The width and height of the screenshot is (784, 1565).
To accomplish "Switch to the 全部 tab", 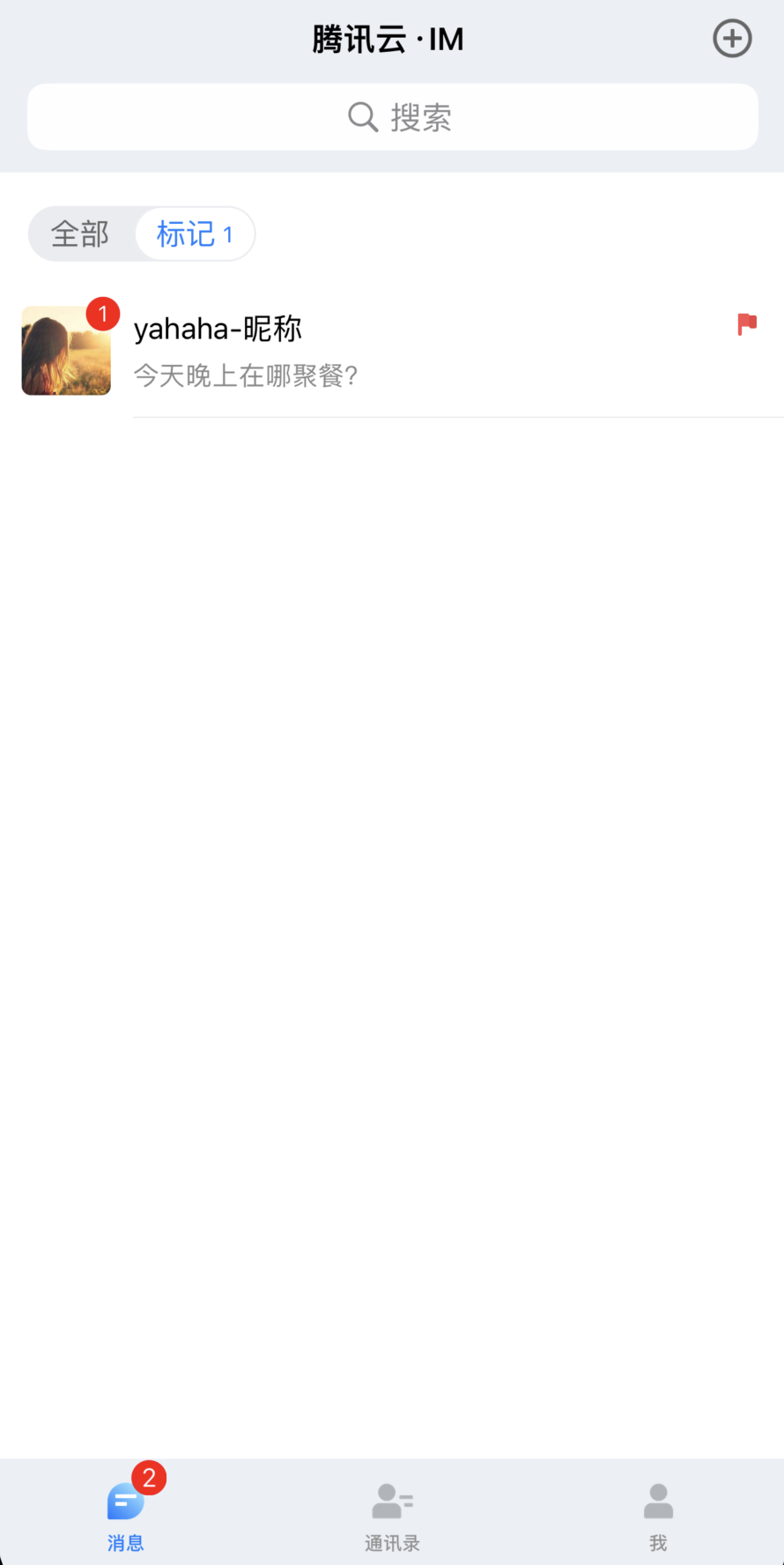I will tap(80, 234).
